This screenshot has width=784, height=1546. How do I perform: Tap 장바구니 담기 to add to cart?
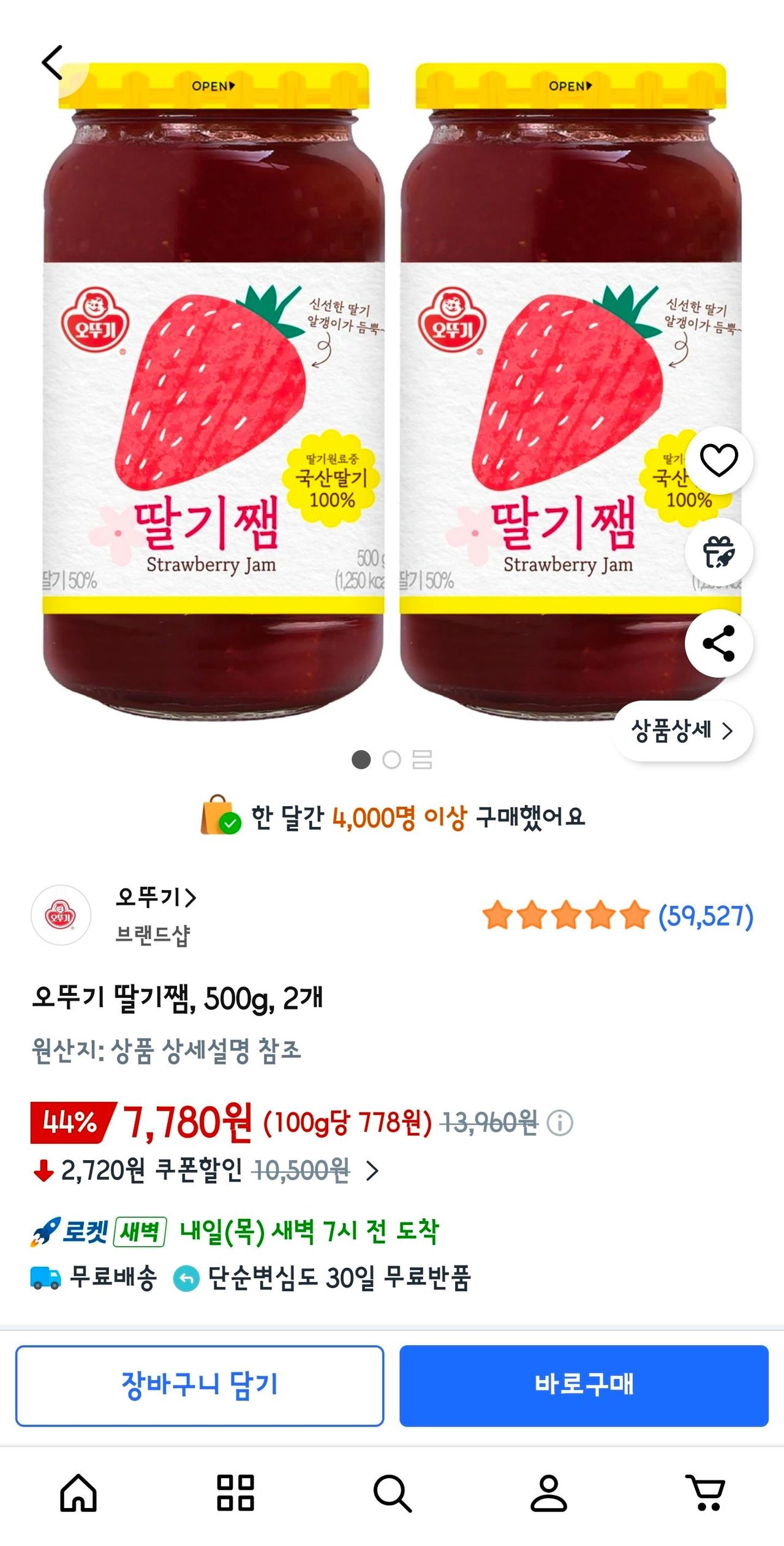click(x=200, y=1385)
